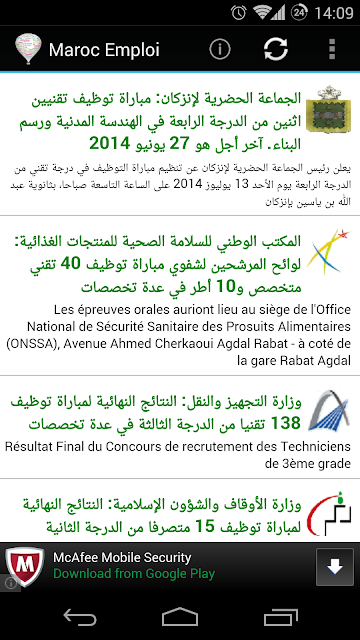360x640 pixels.
Task: Go to the home screen
Action: click(180, 617)
